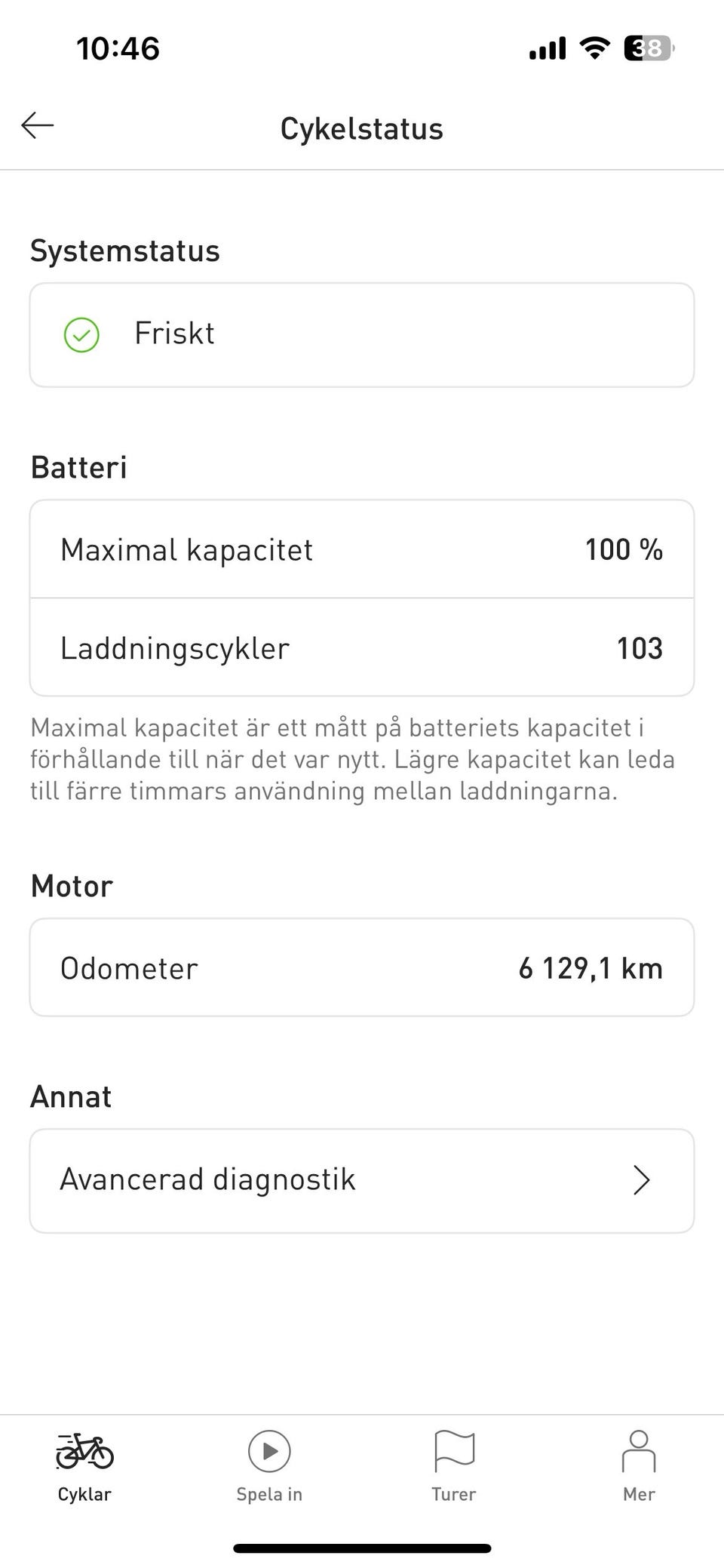This screenshot has width=724, height=1568.
Task: Open the Mer tab
Action: (x=639, y=1466)
